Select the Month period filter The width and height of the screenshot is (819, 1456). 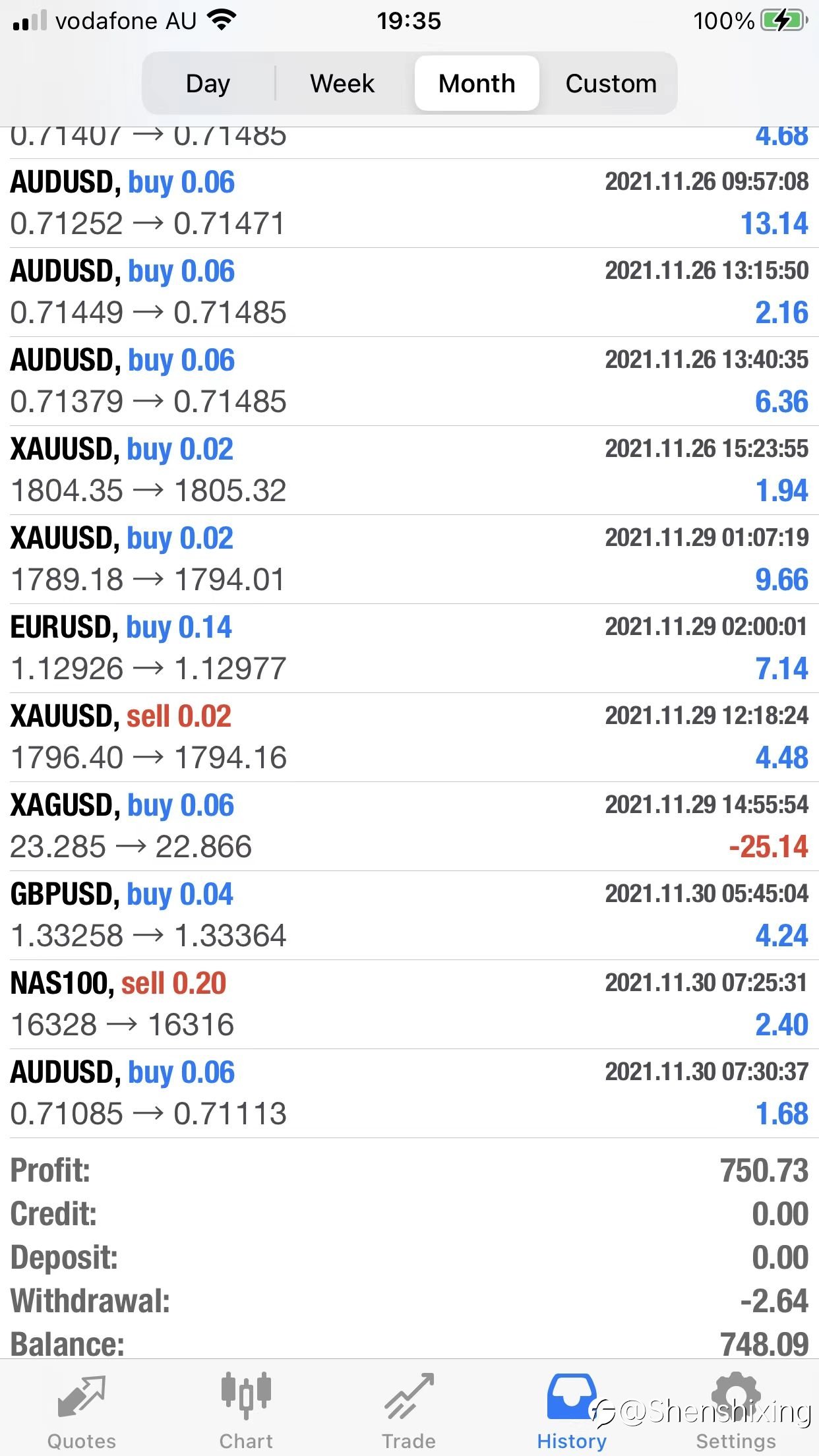click(477, 84)
